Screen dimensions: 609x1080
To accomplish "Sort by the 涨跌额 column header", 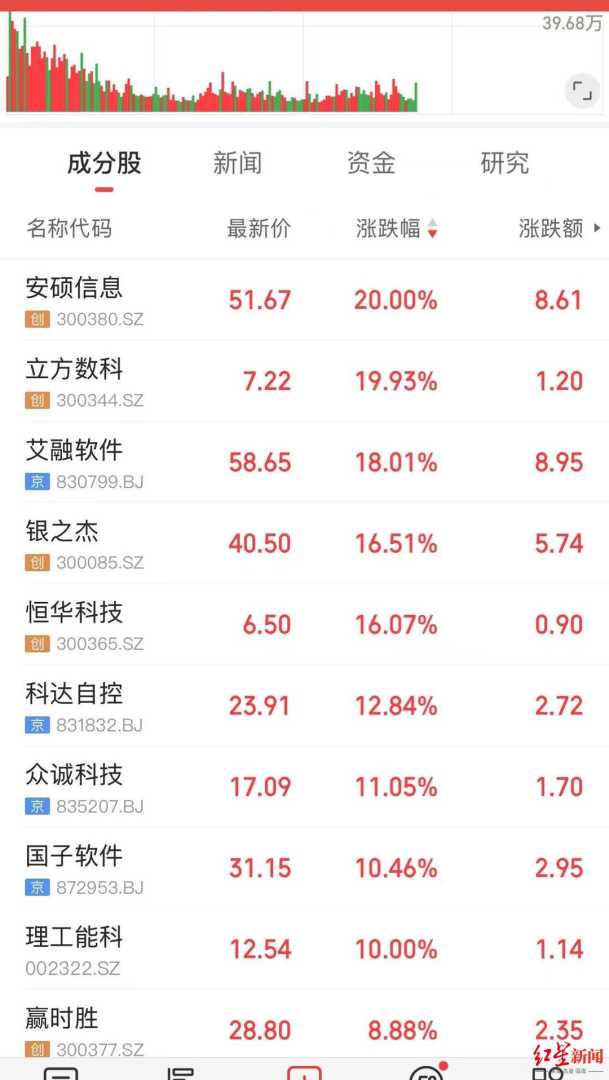I will pyautogui.click(x=551, y=229).
